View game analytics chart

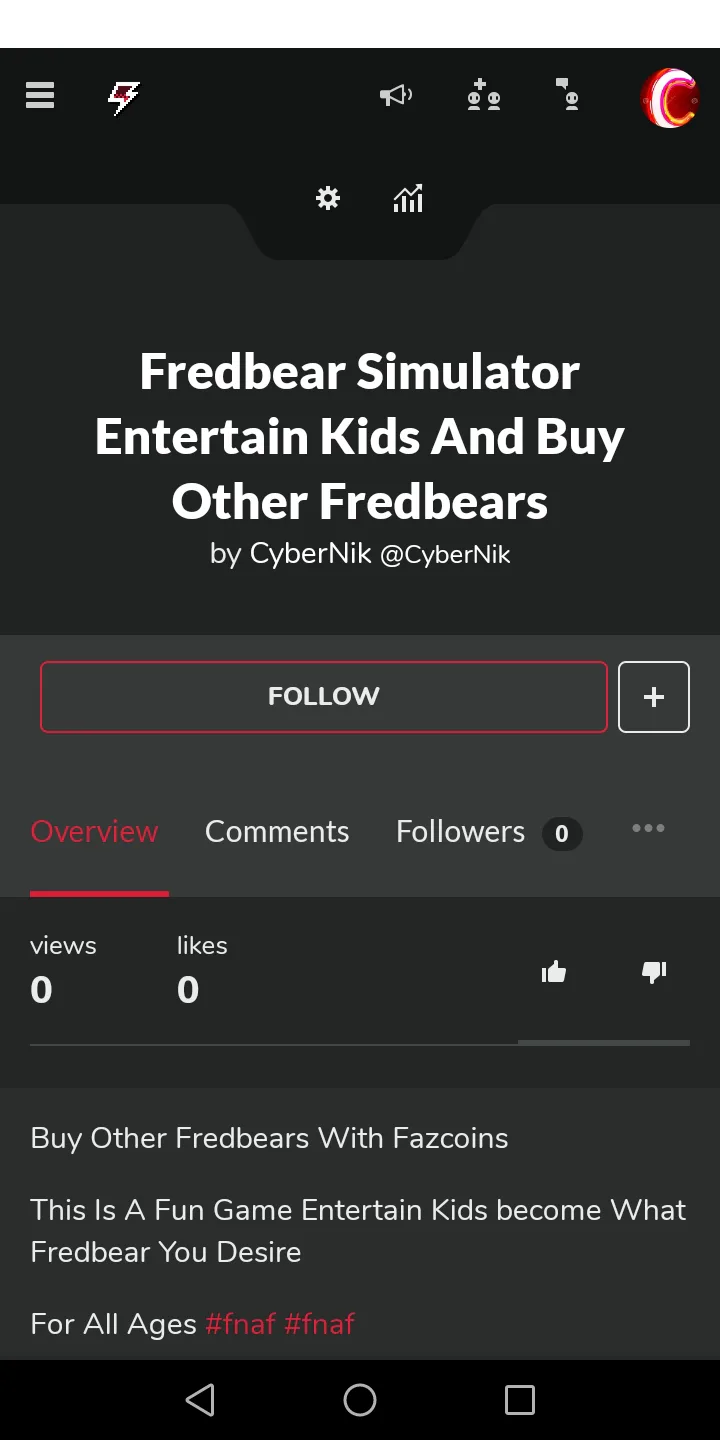pyautogui.click(x=408, y=199)
